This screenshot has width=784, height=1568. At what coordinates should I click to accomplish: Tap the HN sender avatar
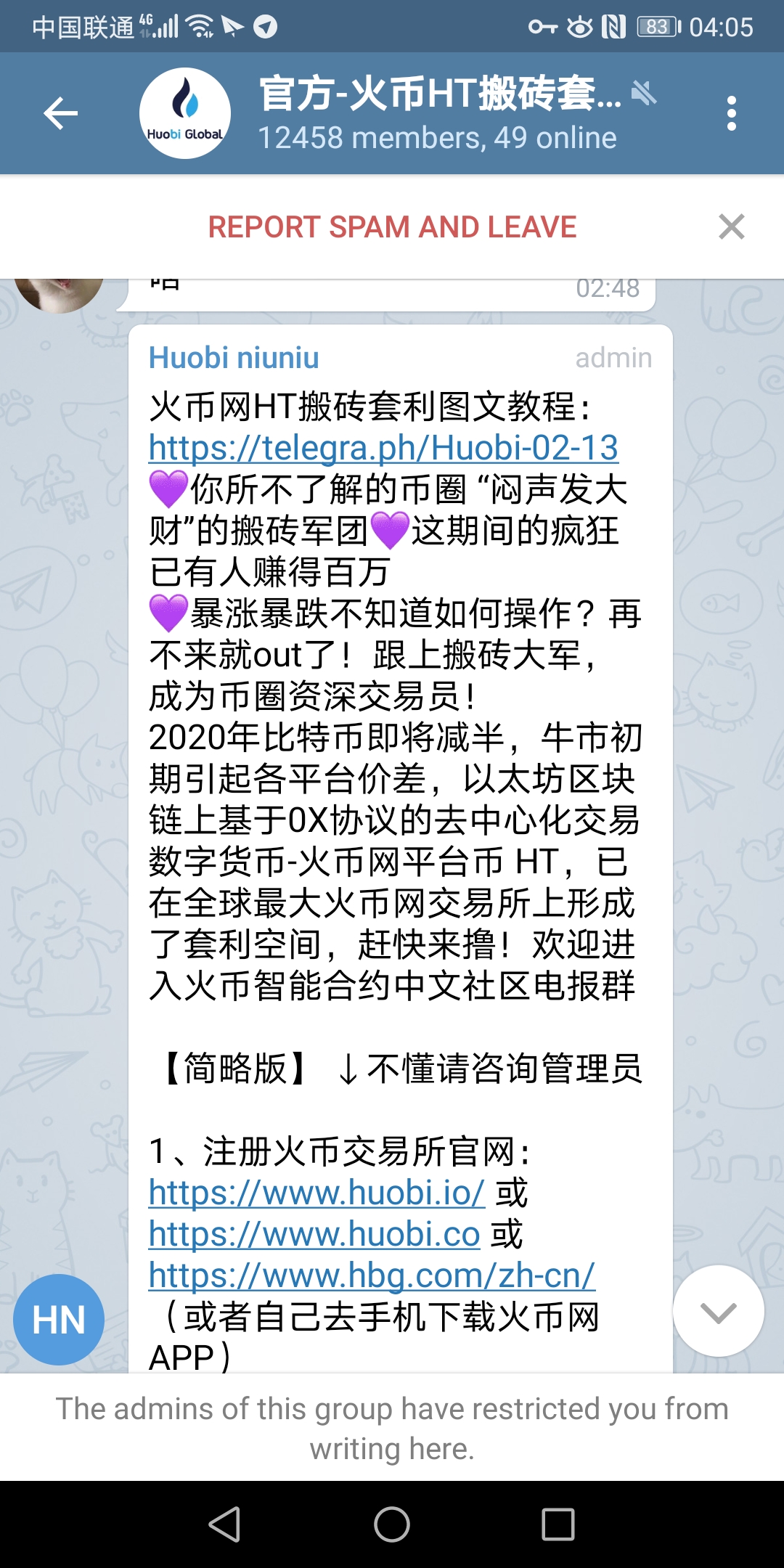[x=59, y=1320]
